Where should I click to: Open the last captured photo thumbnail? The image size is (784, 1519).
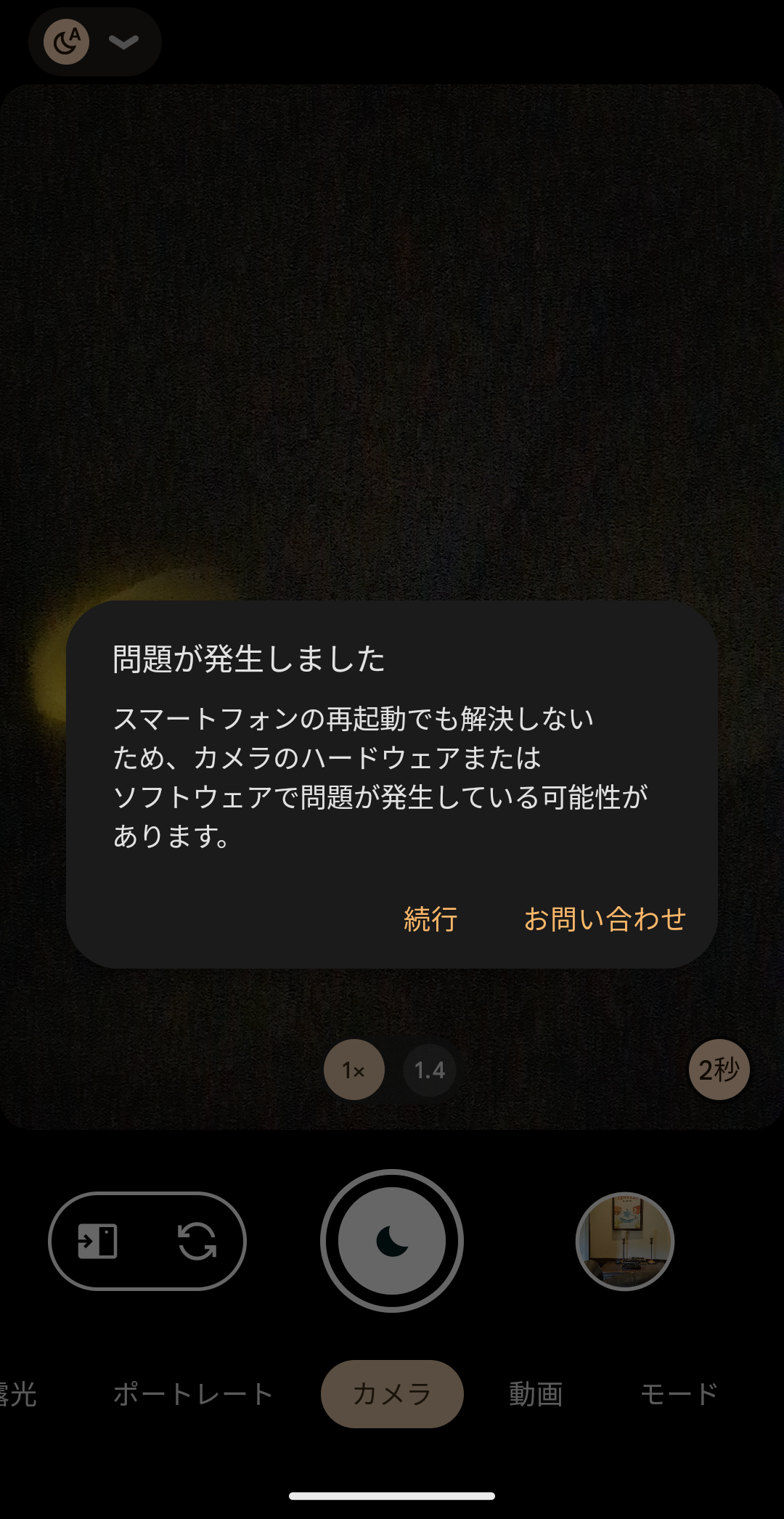[626, 1242]
